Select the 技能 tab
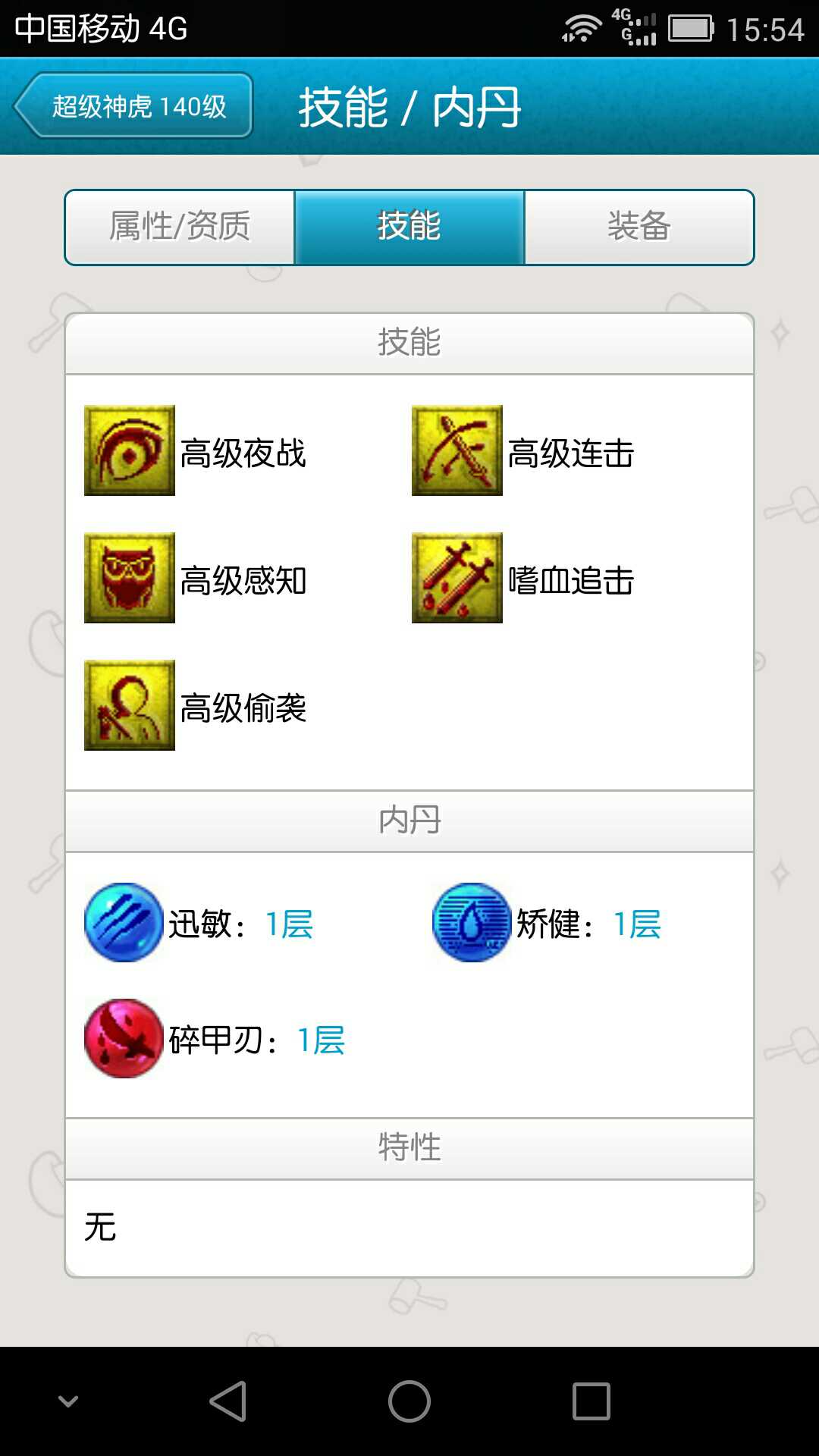 409,227
